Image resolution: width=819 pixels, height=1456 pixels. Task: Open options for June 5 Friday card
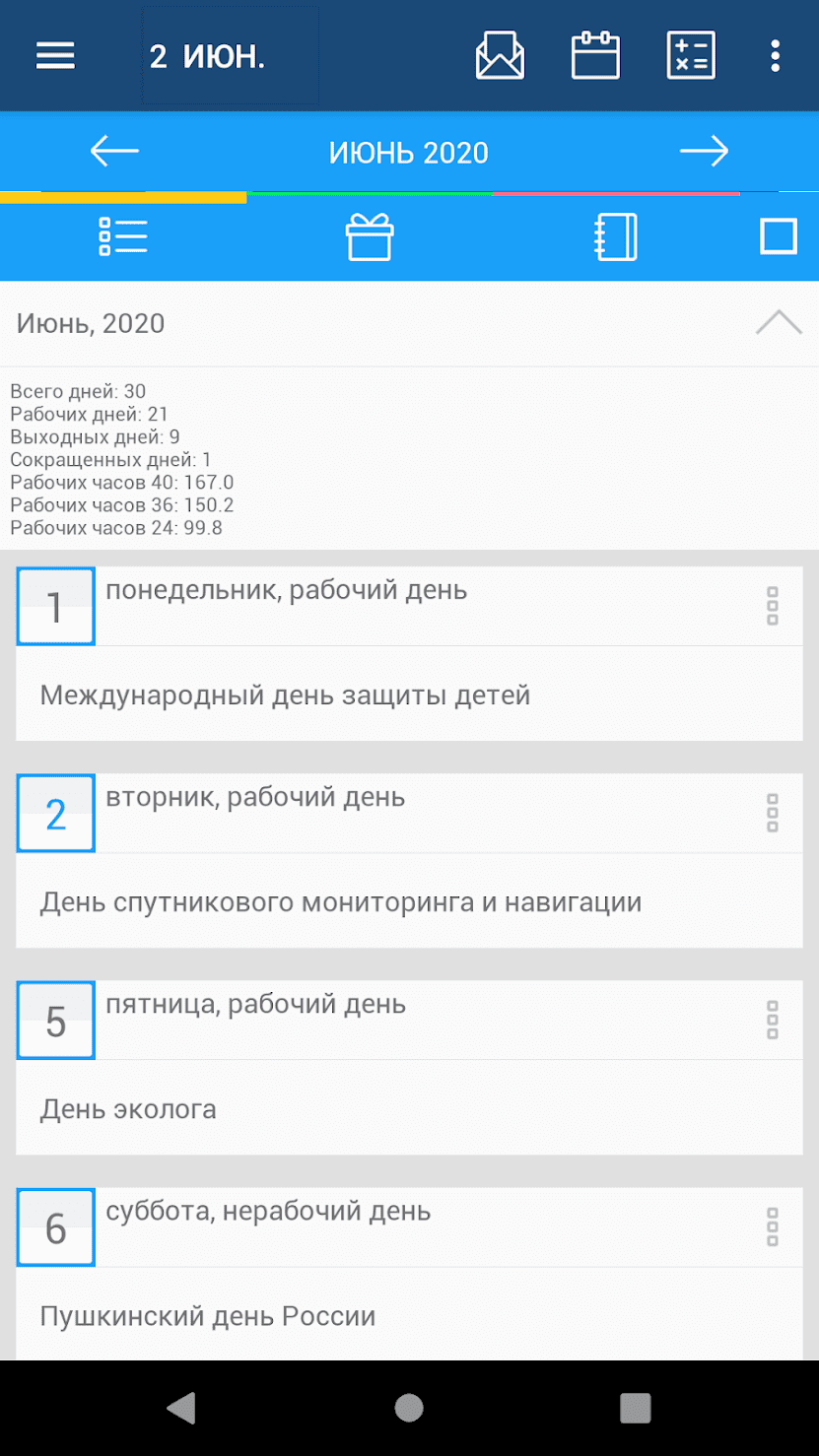point(773,1021)
